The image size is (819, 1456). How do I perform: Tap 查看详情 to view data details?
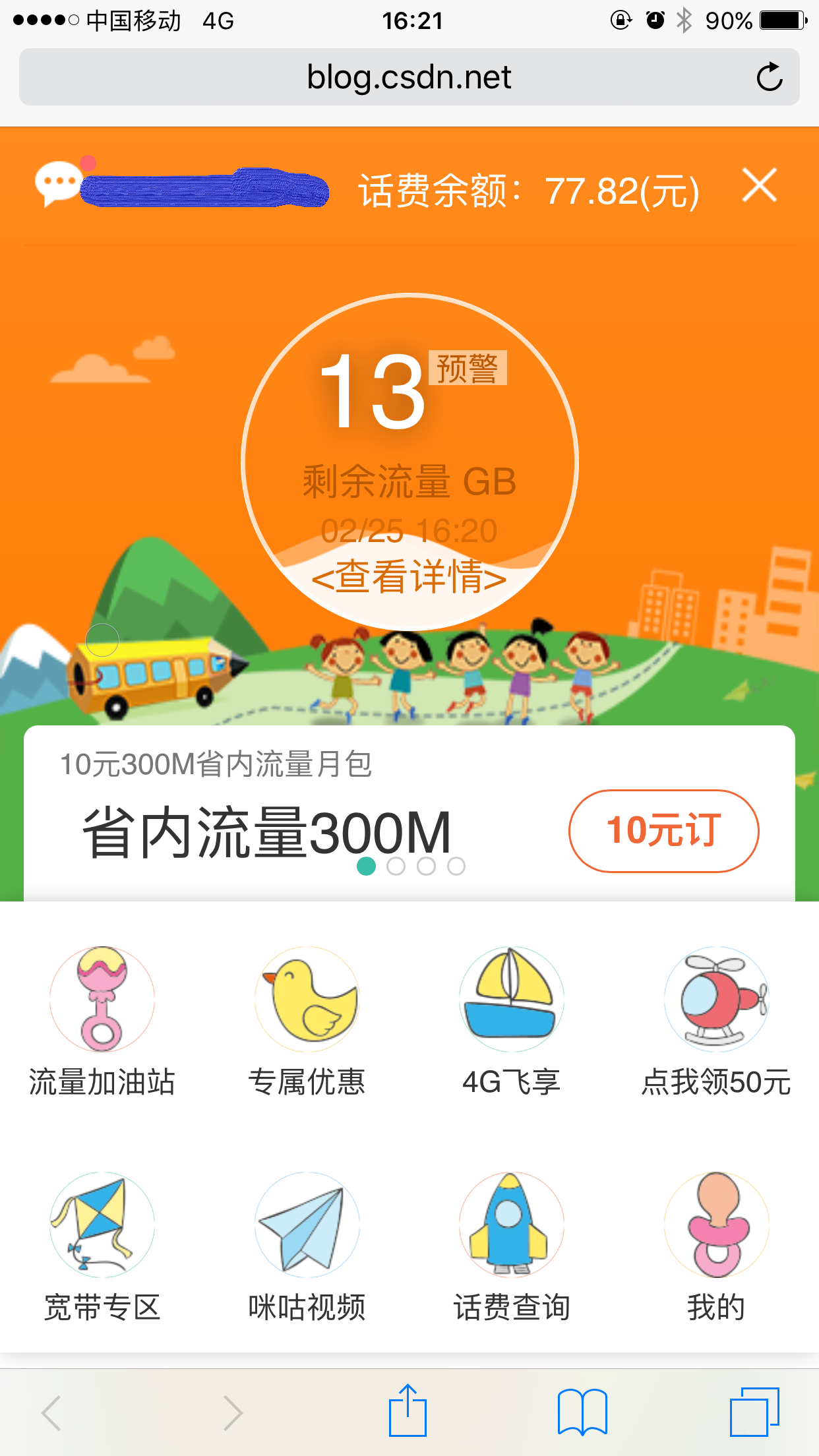pos(409,577)
